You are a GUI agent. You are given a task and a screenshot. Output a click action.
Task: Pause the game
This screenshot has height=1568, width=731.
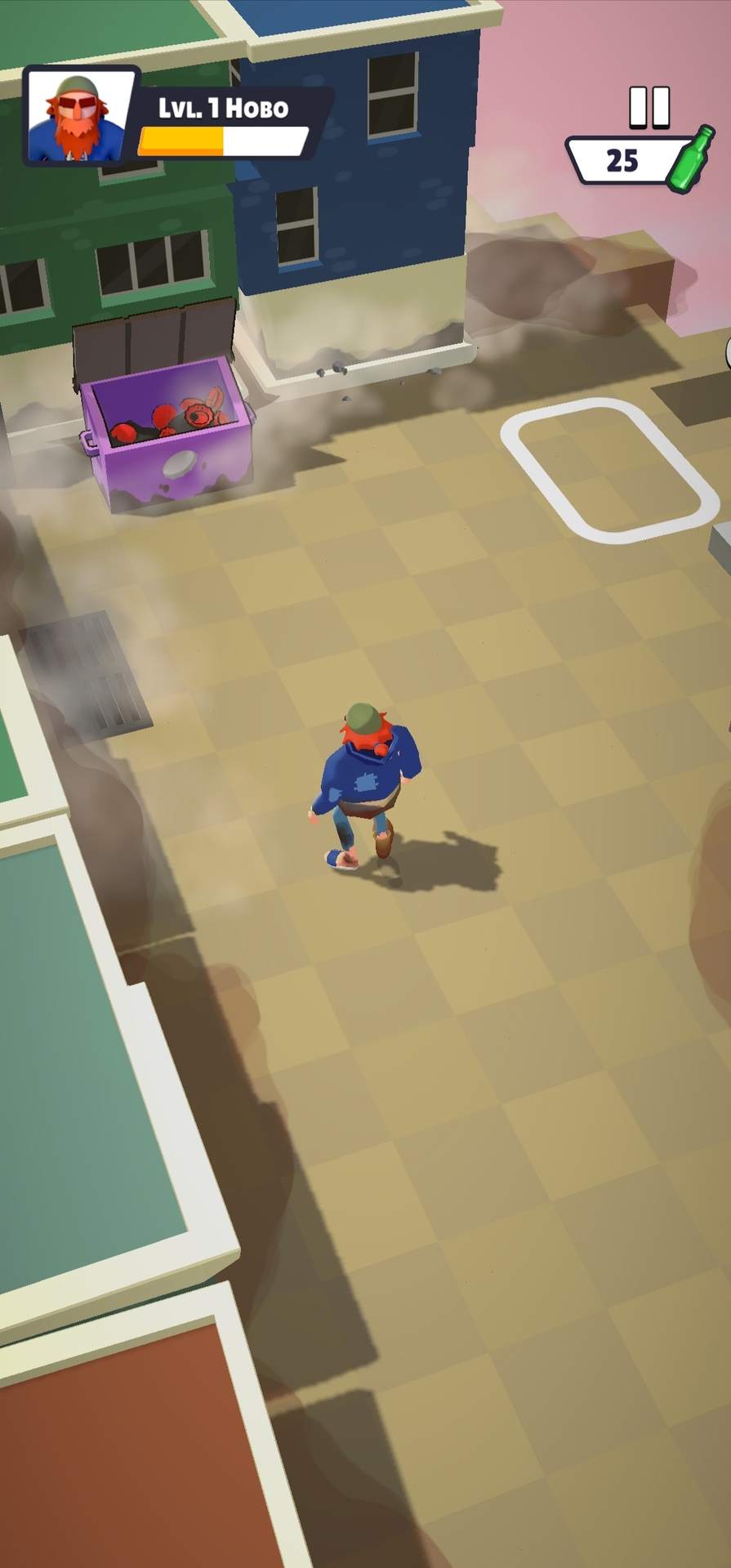649,107
